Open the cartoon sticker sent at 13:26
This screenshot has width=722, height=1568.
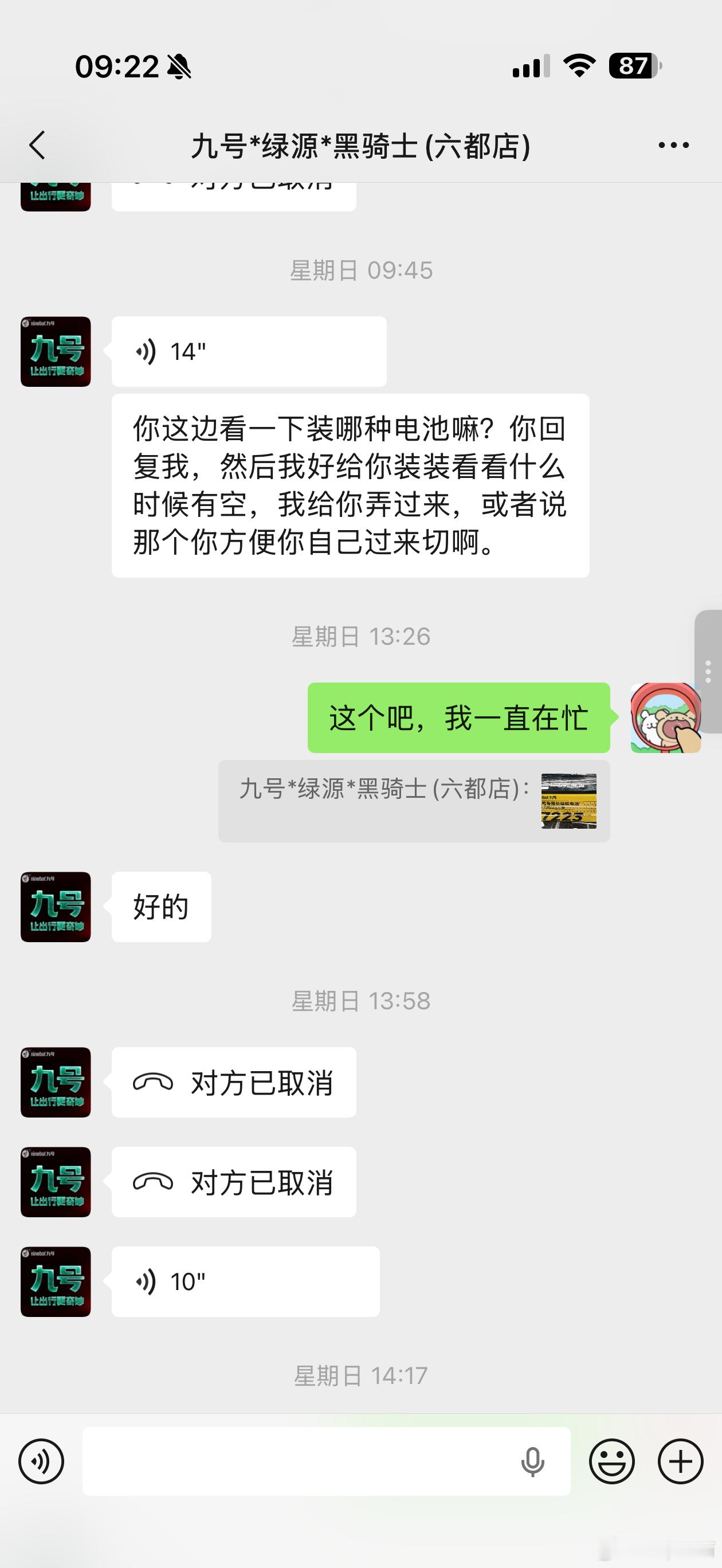[x=666, y=718]
